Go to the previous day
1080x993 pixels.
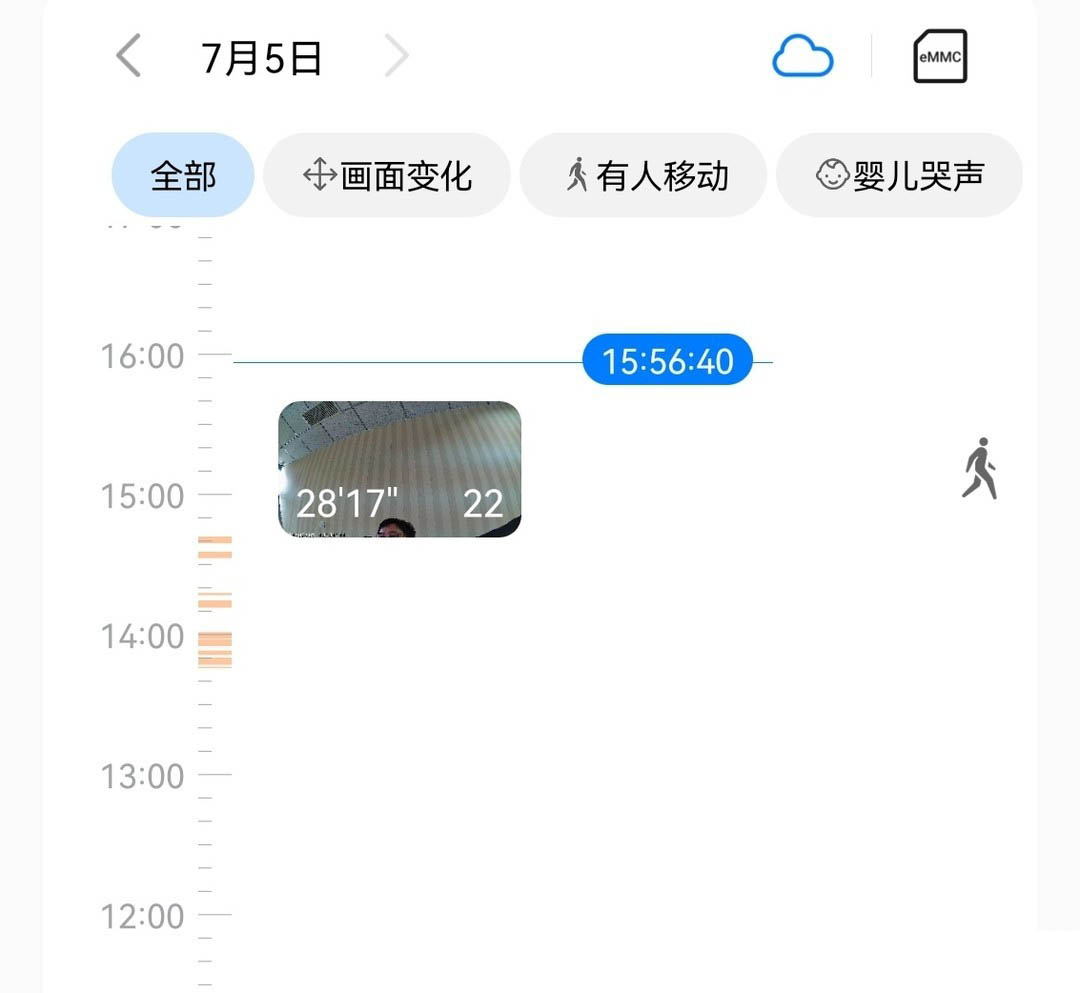click(129, 57)
